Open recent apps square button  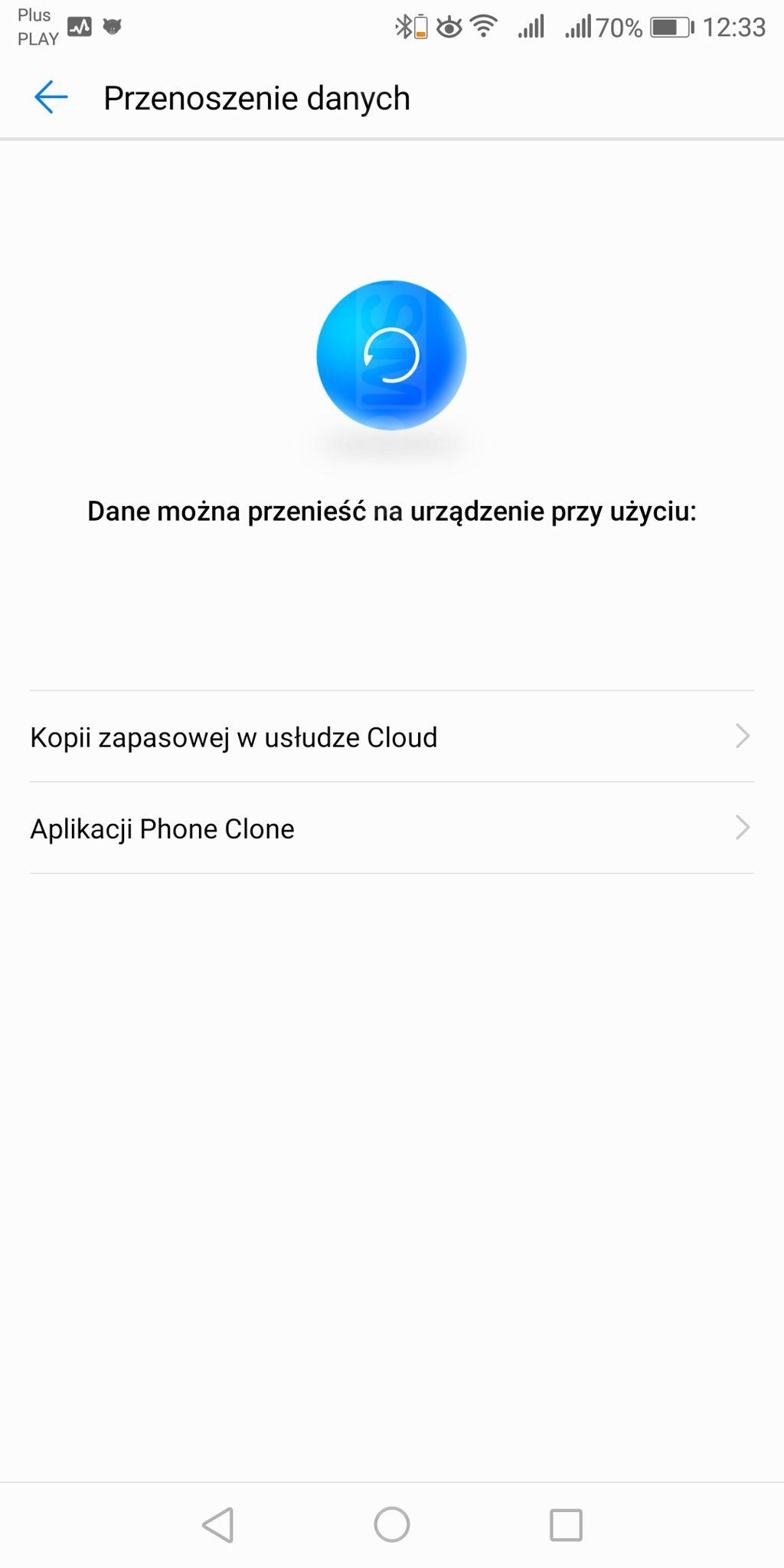[x=567, y=1524]
